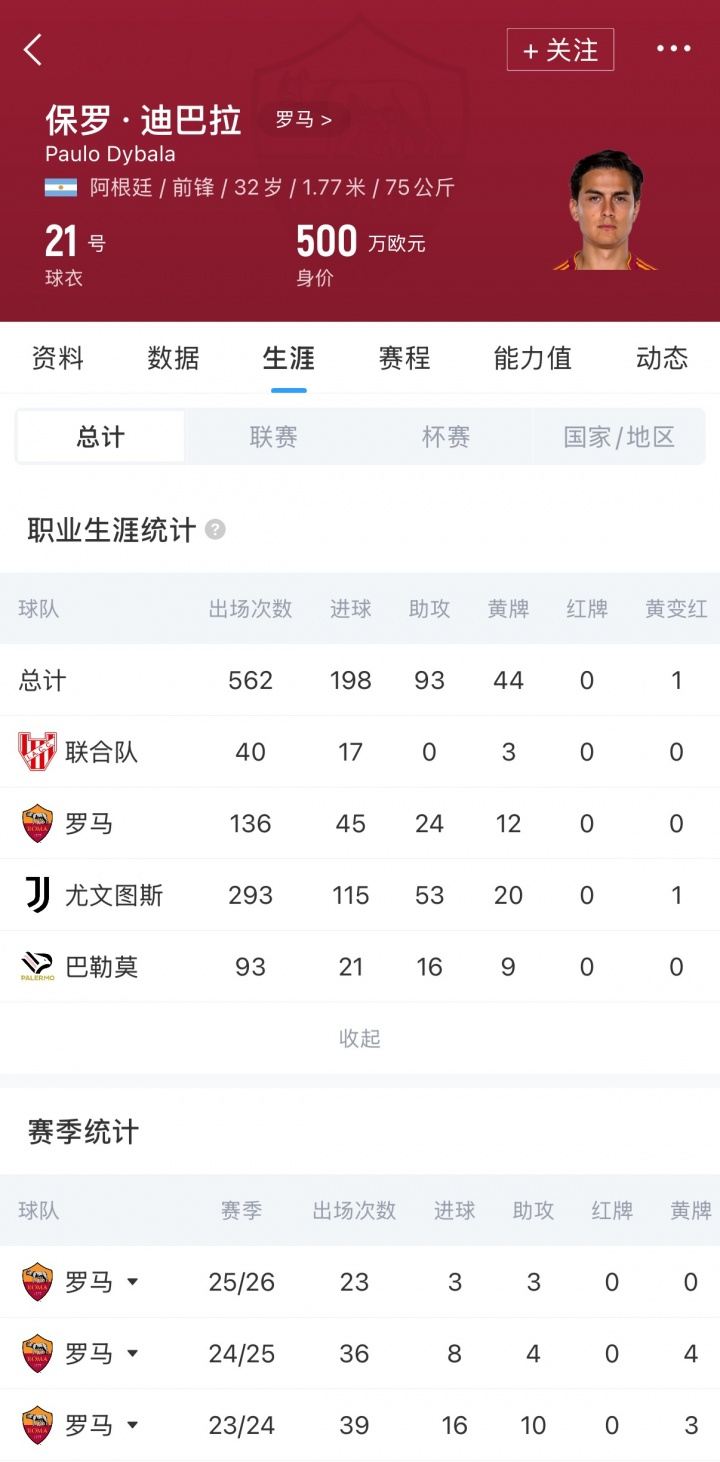The height and width of the screenshot is (1462, 720).
Task: Select the 国家/地区 segment
Action: 619,437
